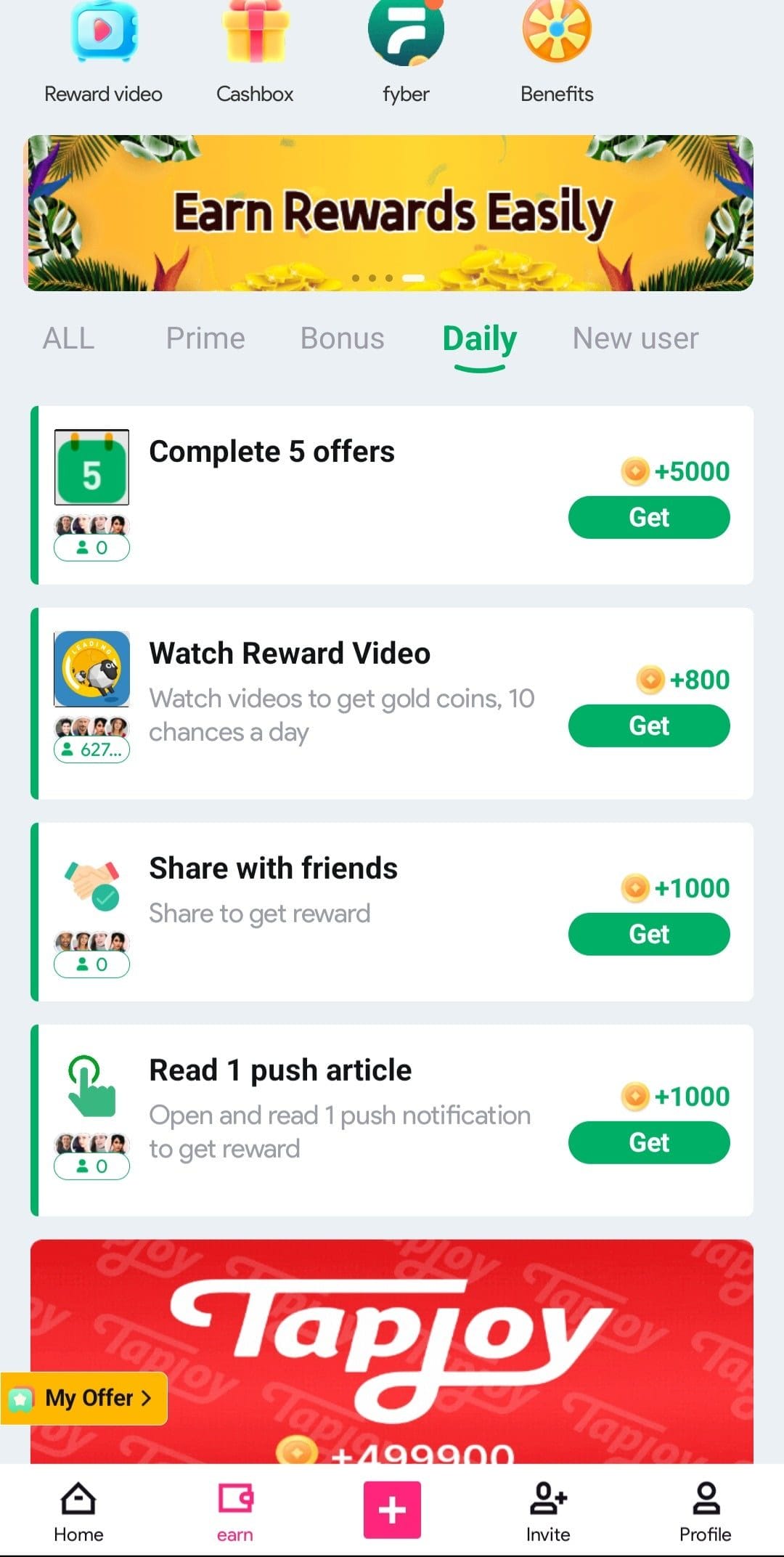
Task: Open the Profile tab
Action: pos(705,1512)
